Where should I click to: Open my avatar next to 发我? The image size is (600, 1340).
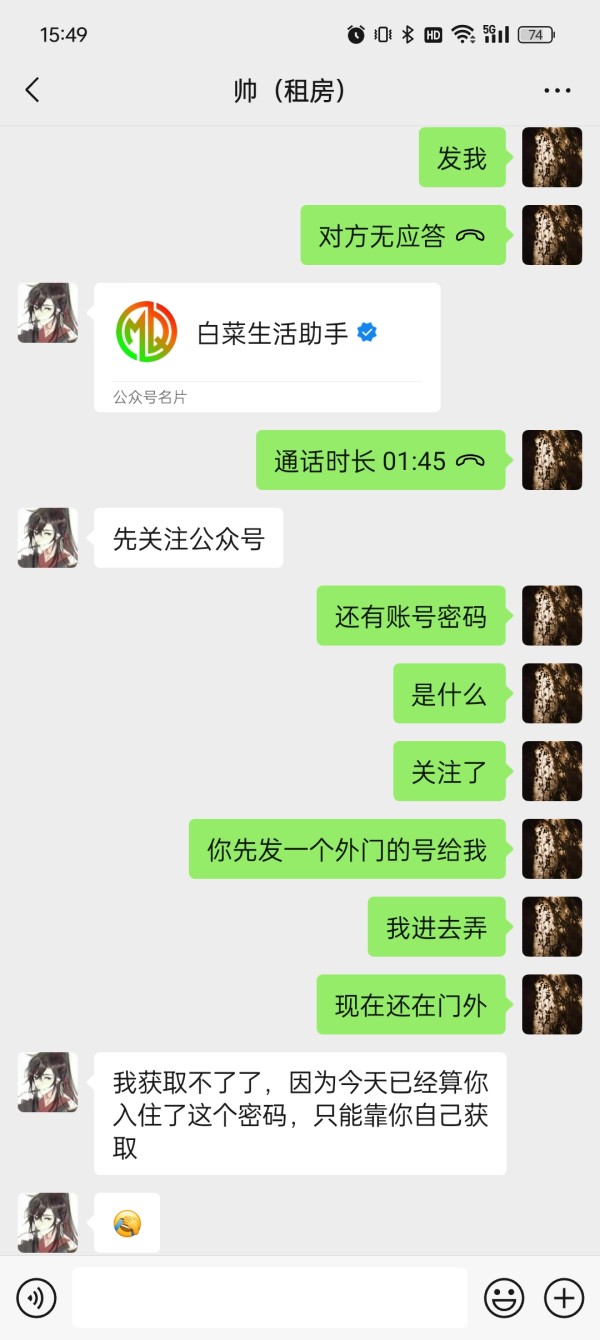(551, 157)
